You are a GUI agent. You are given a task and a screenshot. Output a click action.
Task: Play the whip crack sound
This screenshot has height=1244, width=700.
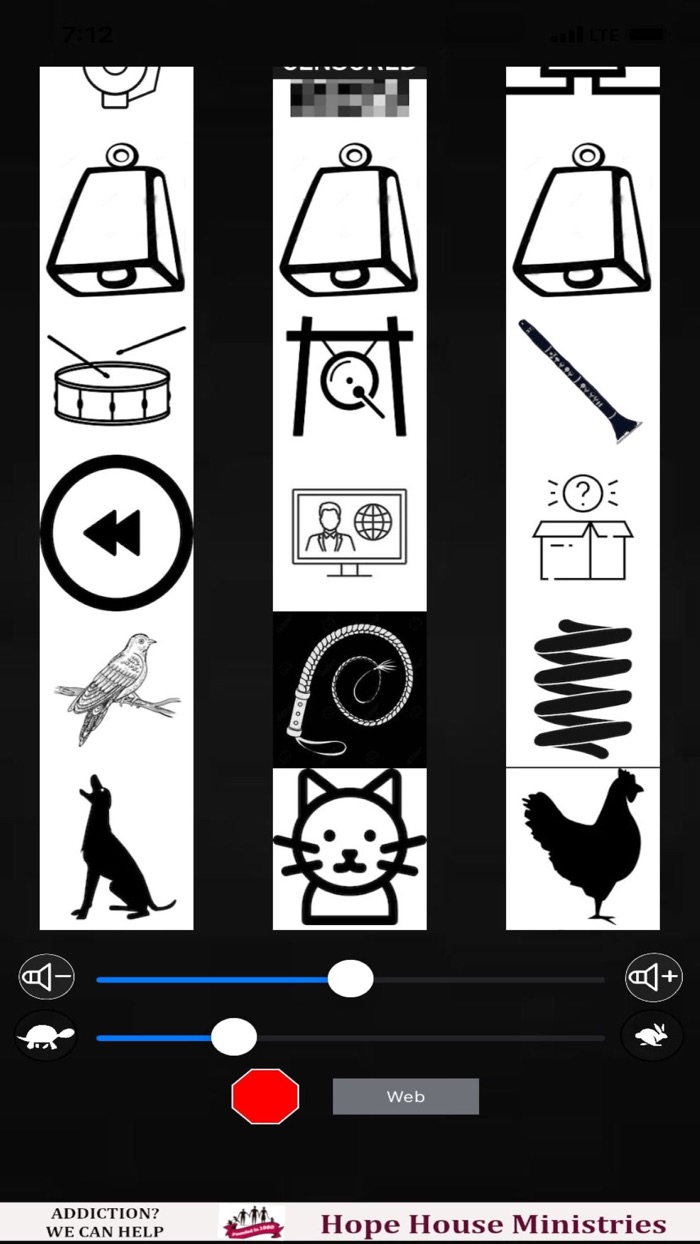pyautogui.click(x=350, y=689)
